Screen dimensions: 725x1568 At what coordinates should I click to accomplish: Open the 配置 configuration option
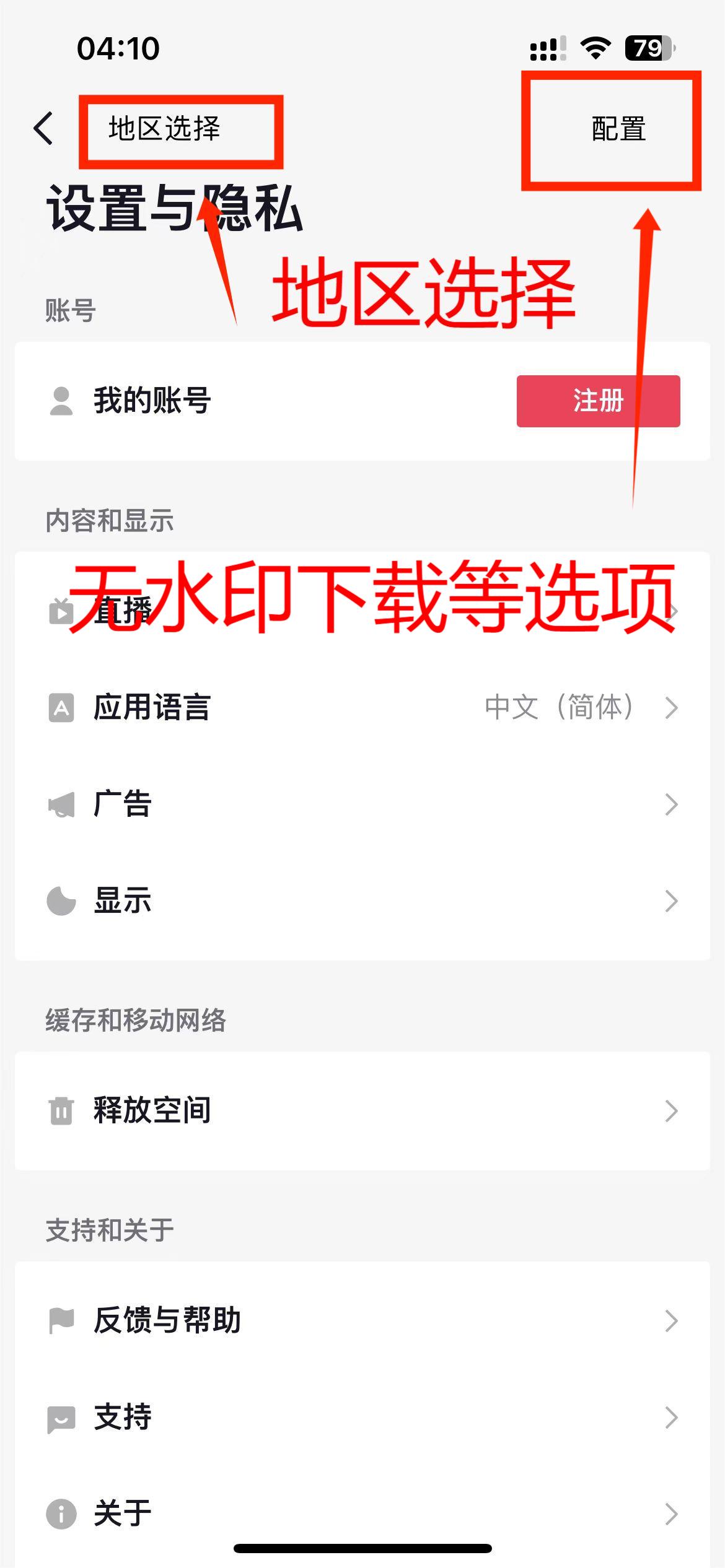click(618, 129)
